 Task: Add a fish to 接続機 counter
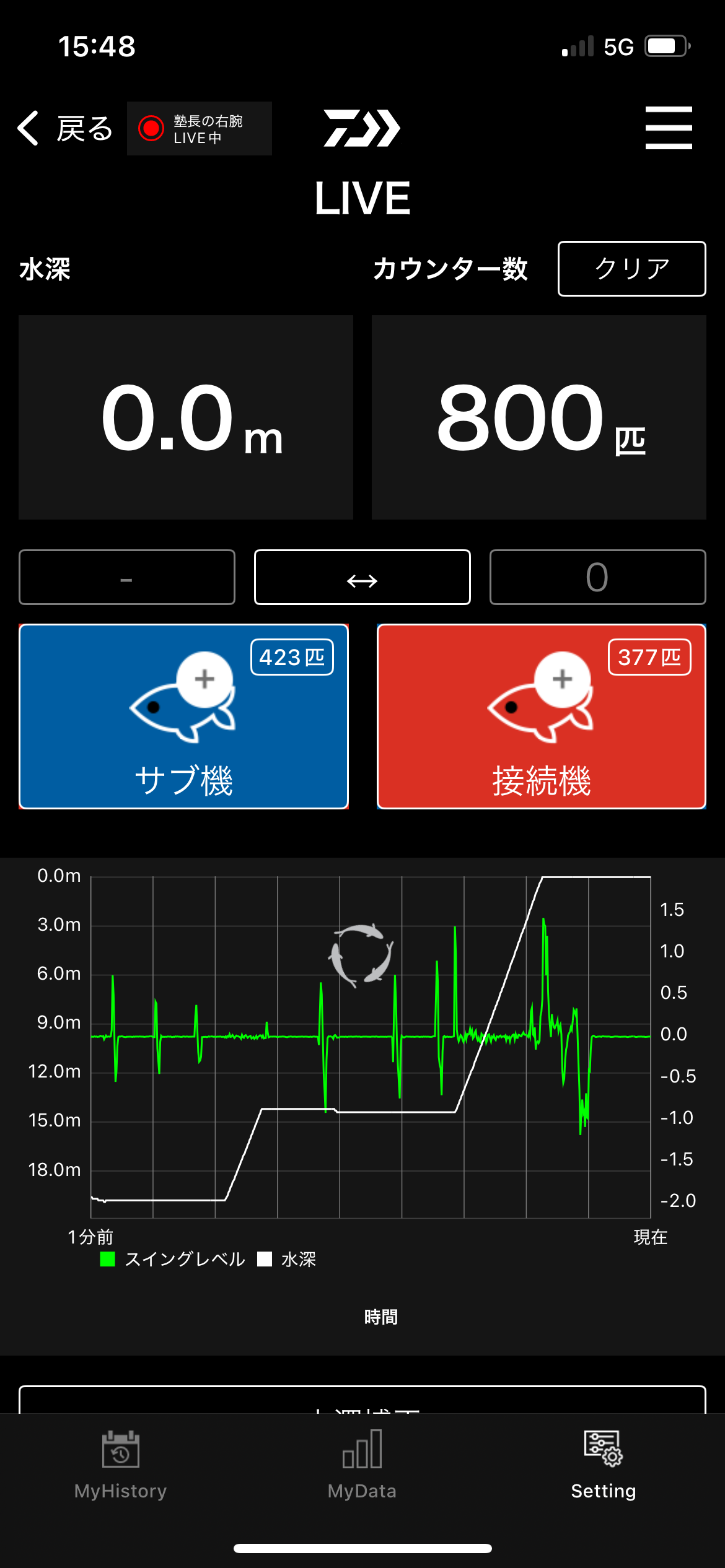pos(541,716)
